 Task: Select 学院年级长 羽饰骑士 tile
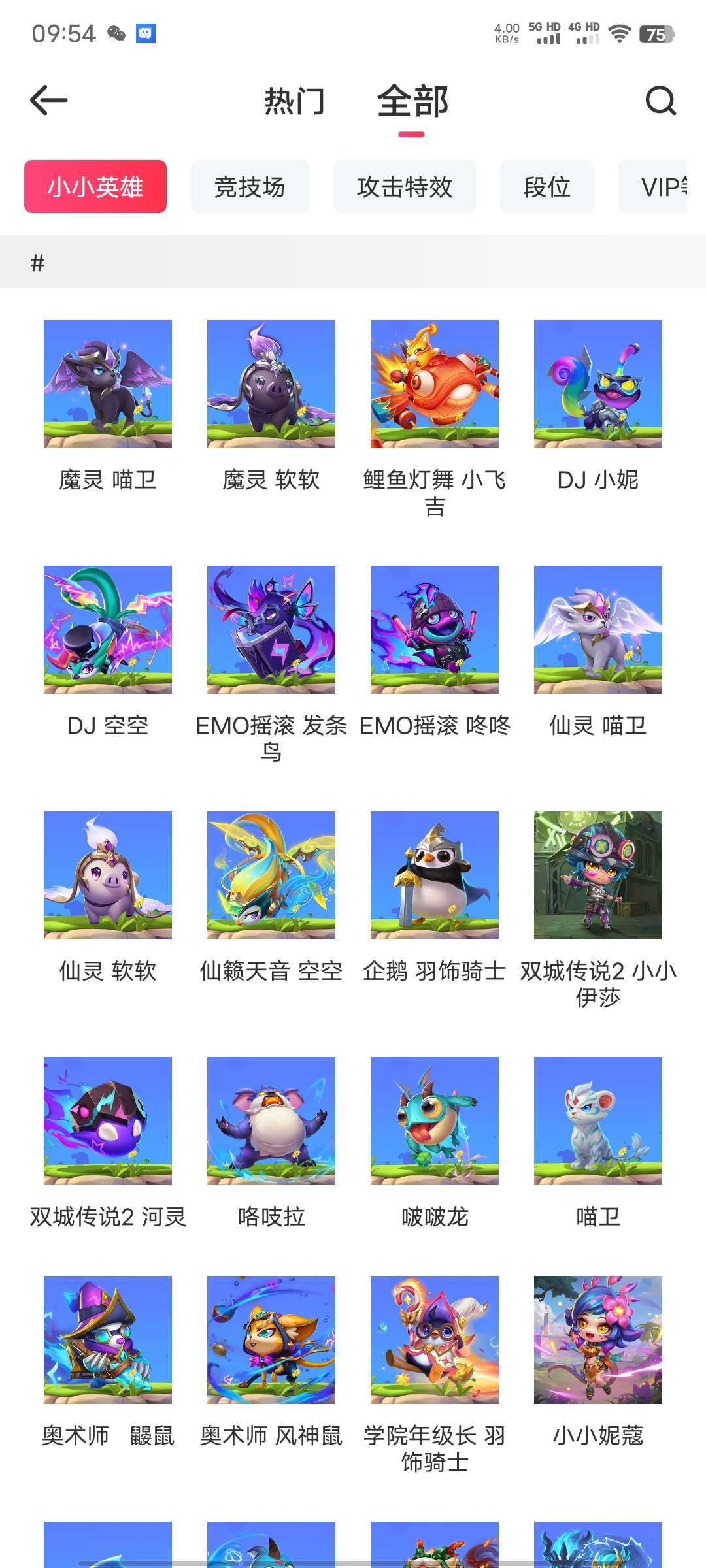435,1340
